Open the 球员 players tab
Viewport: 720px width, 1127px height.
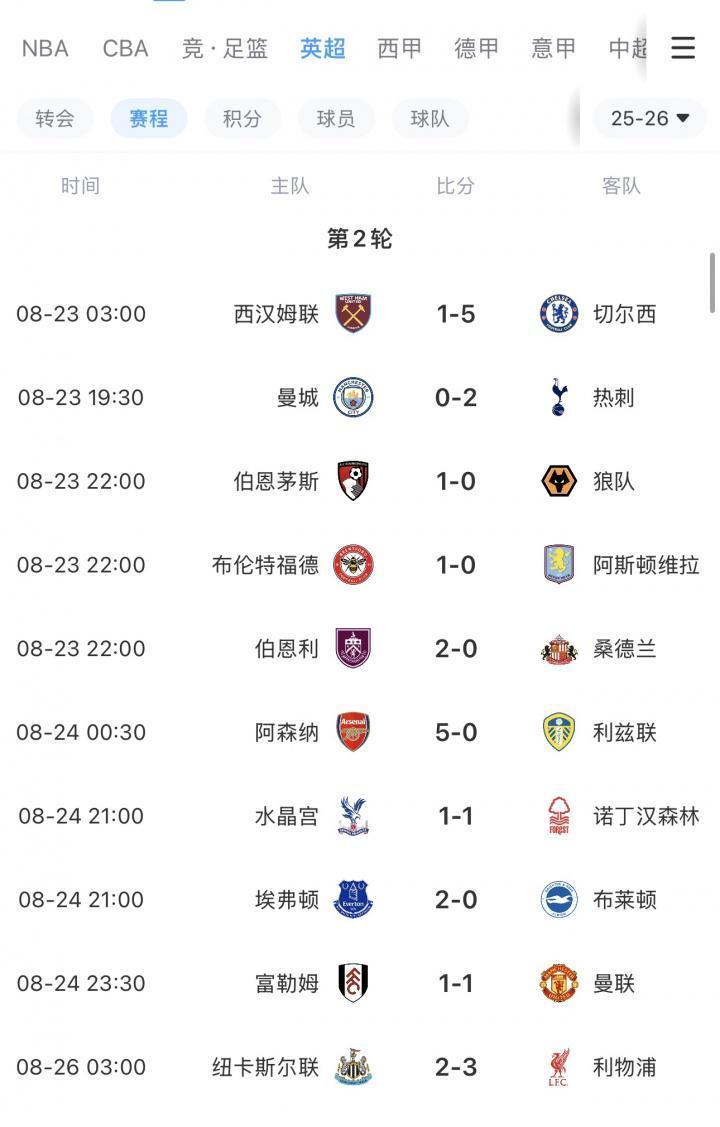(334, 117)
